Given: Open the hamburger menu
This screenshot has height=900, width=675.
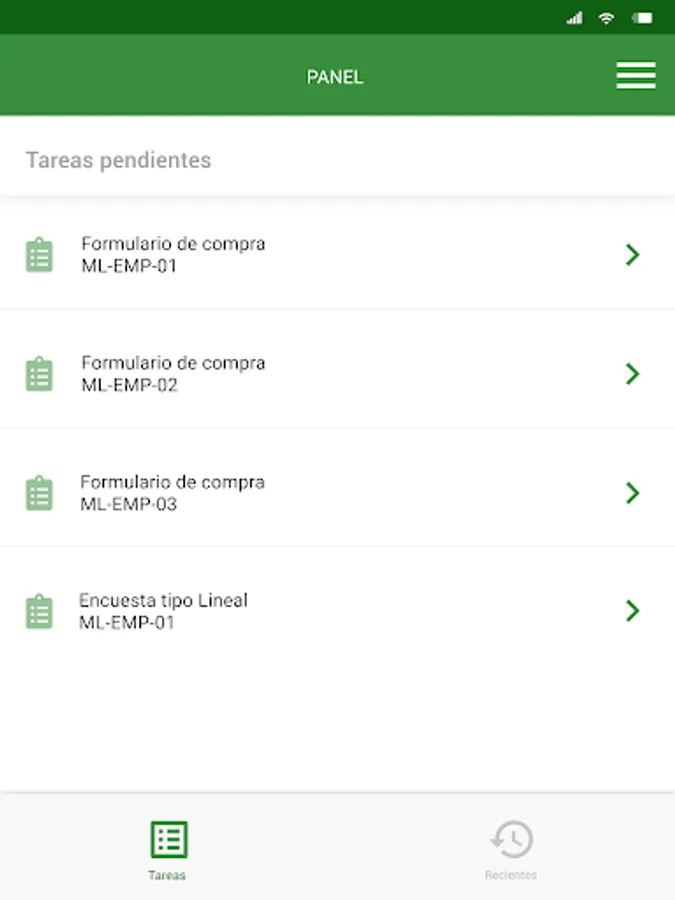Looking at the screenshot, I should click(636, 76).
